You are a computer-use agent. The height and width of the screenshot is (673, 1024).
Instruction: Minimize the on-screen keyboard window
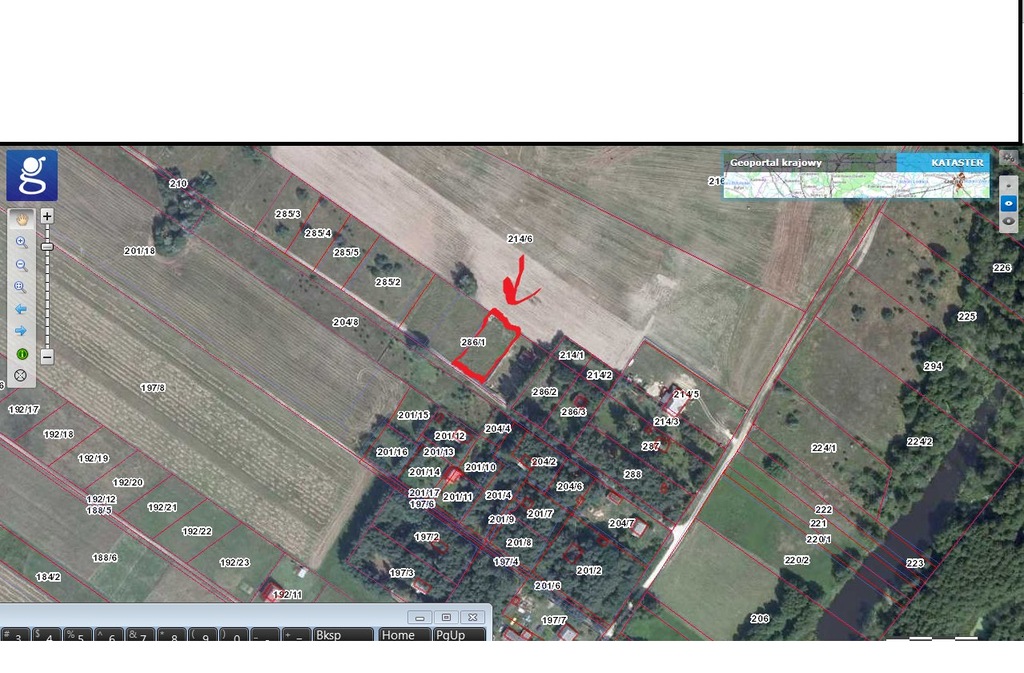(421, 617)
